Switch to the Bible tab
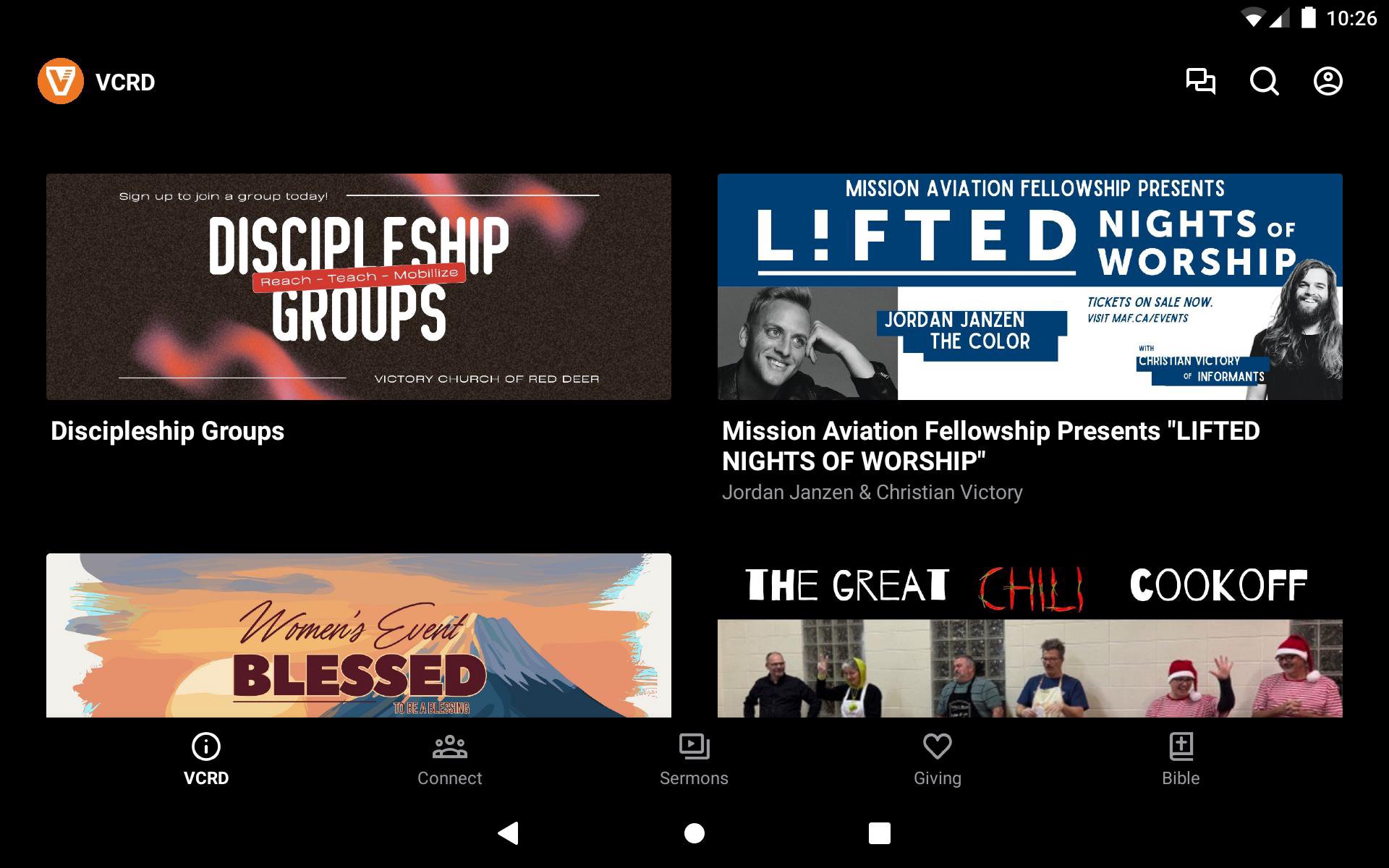This screenshot has height=868, width=1389. [x=1181, y=759]
